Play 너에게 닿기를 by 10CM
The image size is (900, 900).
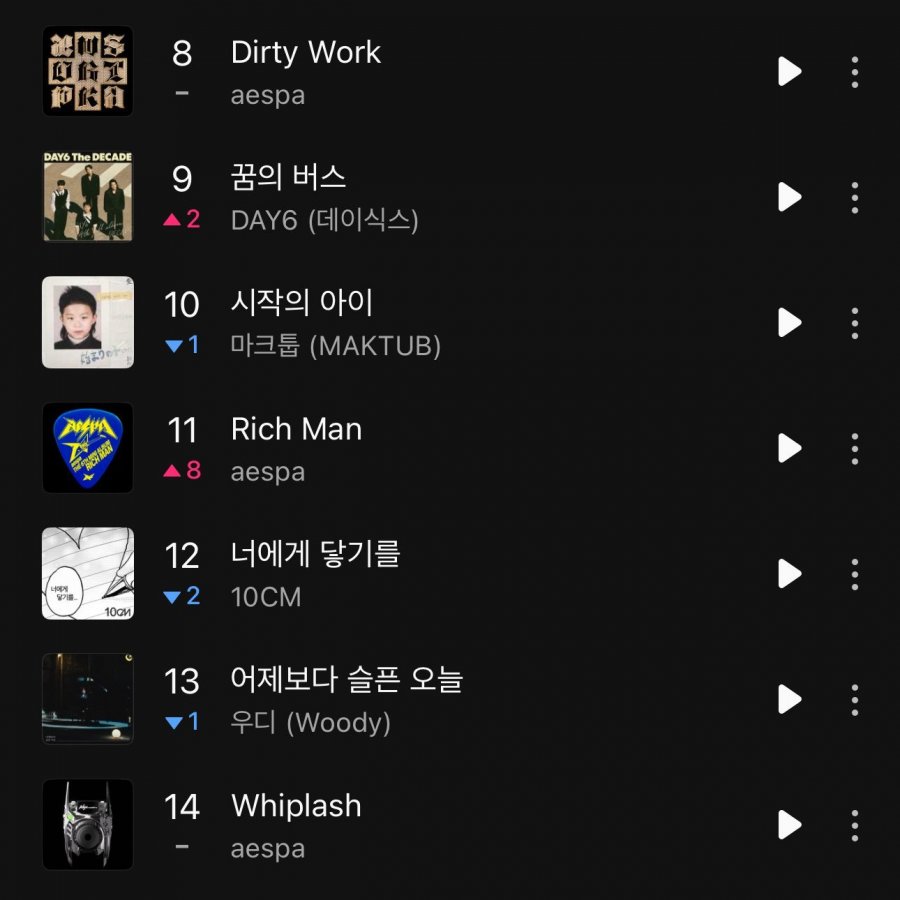point(790,574)
